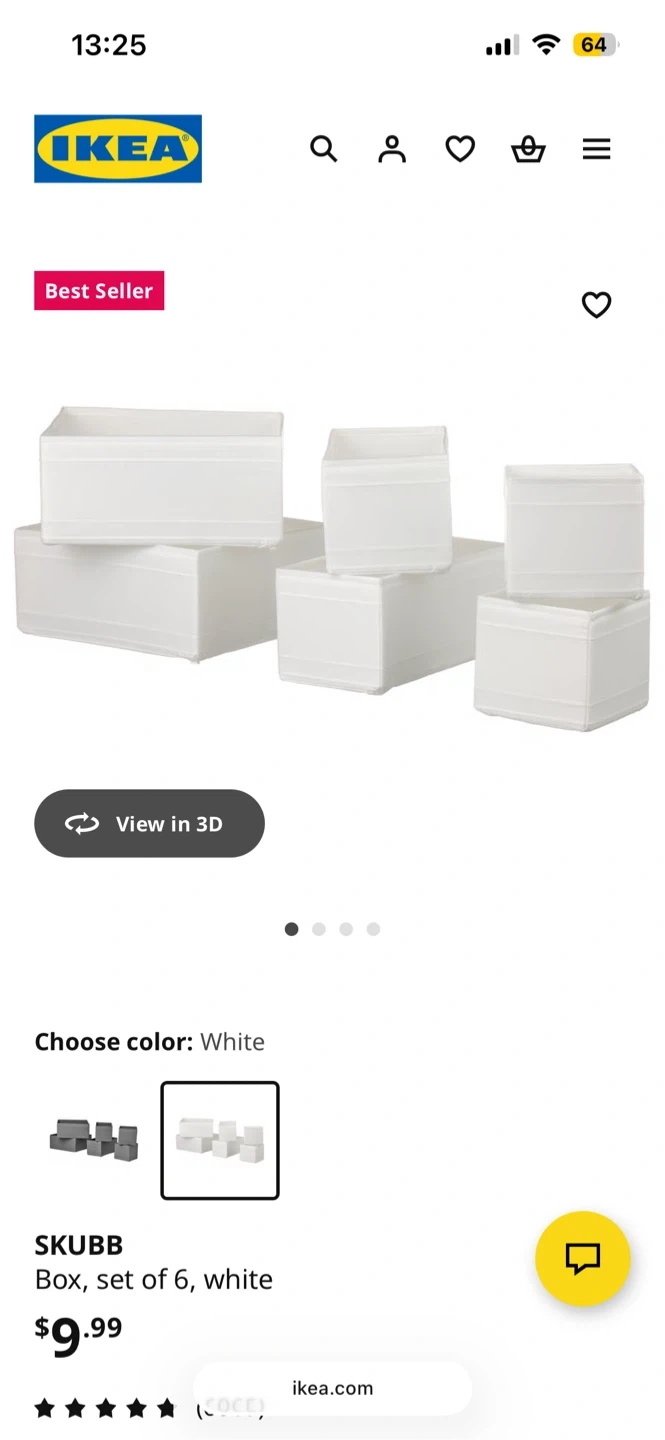Open the account profile icon
This screenshot has width=665, height=1440.
[392, 149]
